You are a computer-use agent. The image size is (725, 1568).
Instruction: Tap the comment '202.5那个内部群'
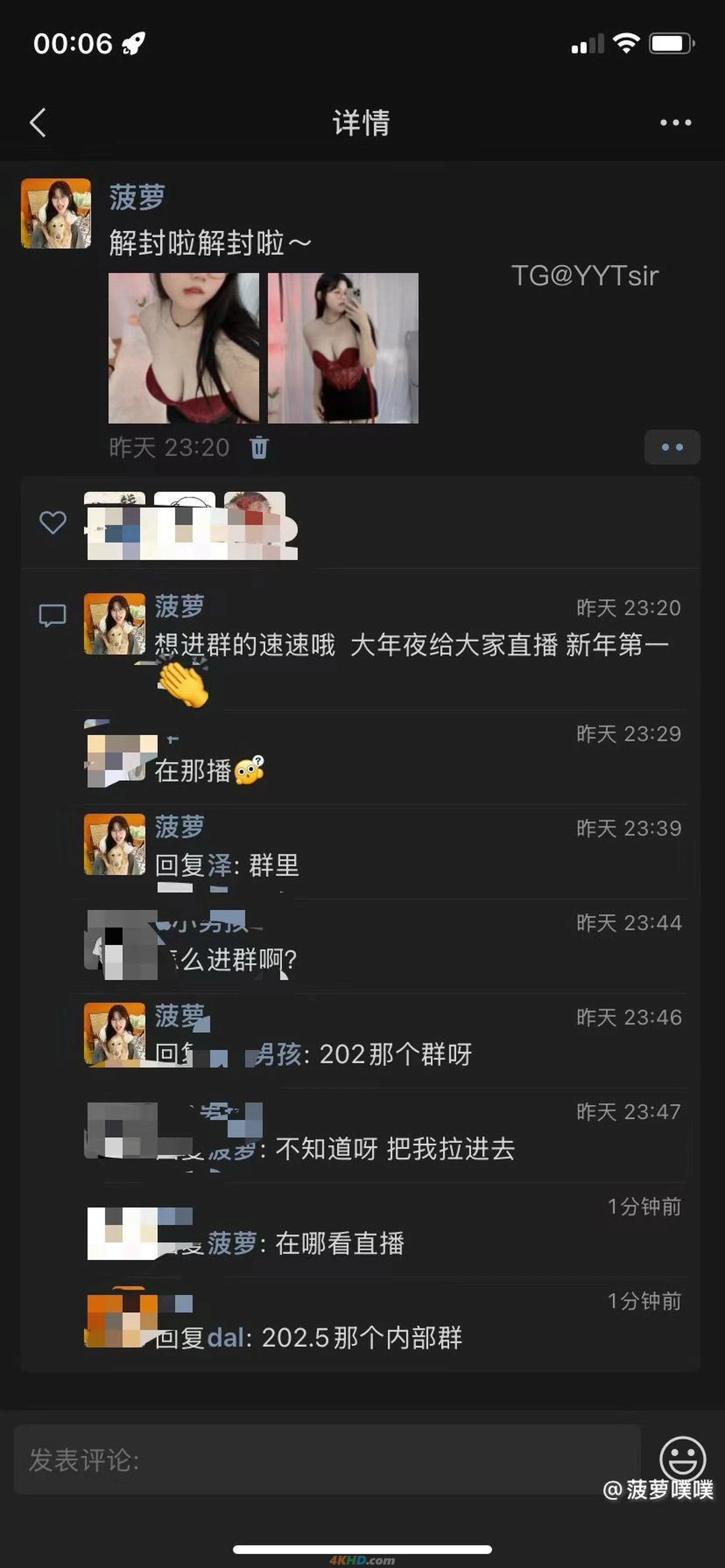pos(362,1338)
